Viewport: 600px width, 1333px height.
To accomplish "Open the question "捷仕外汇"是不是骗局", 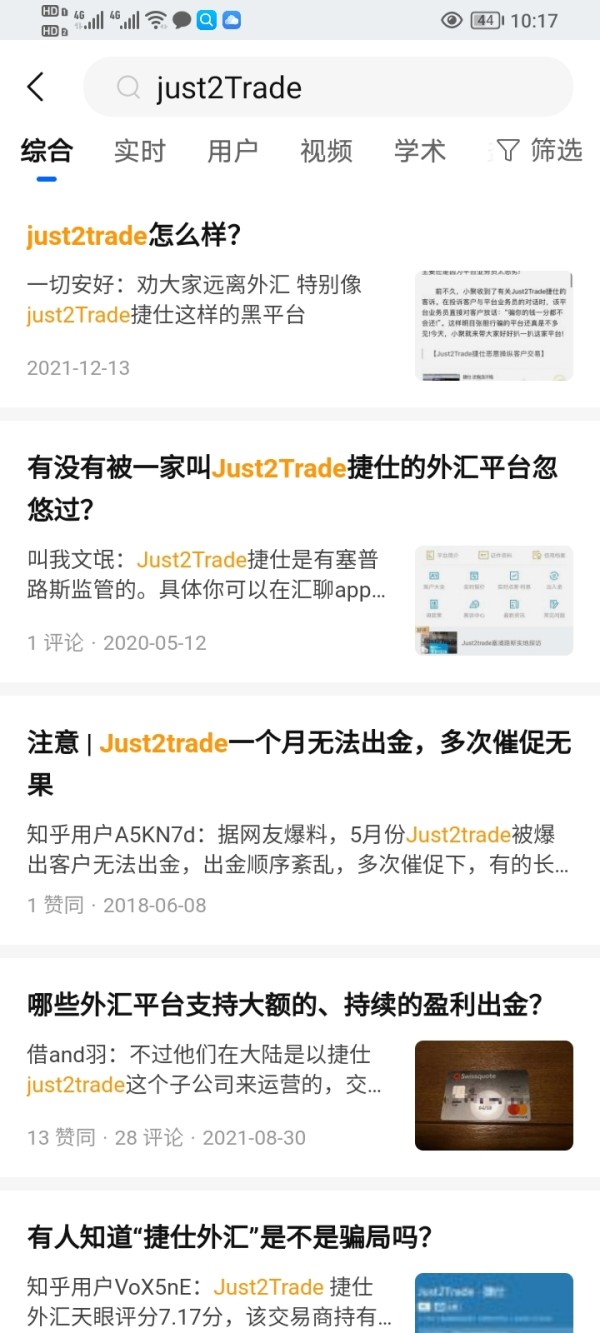I will pyautogui.click(x=229, y=1238).
